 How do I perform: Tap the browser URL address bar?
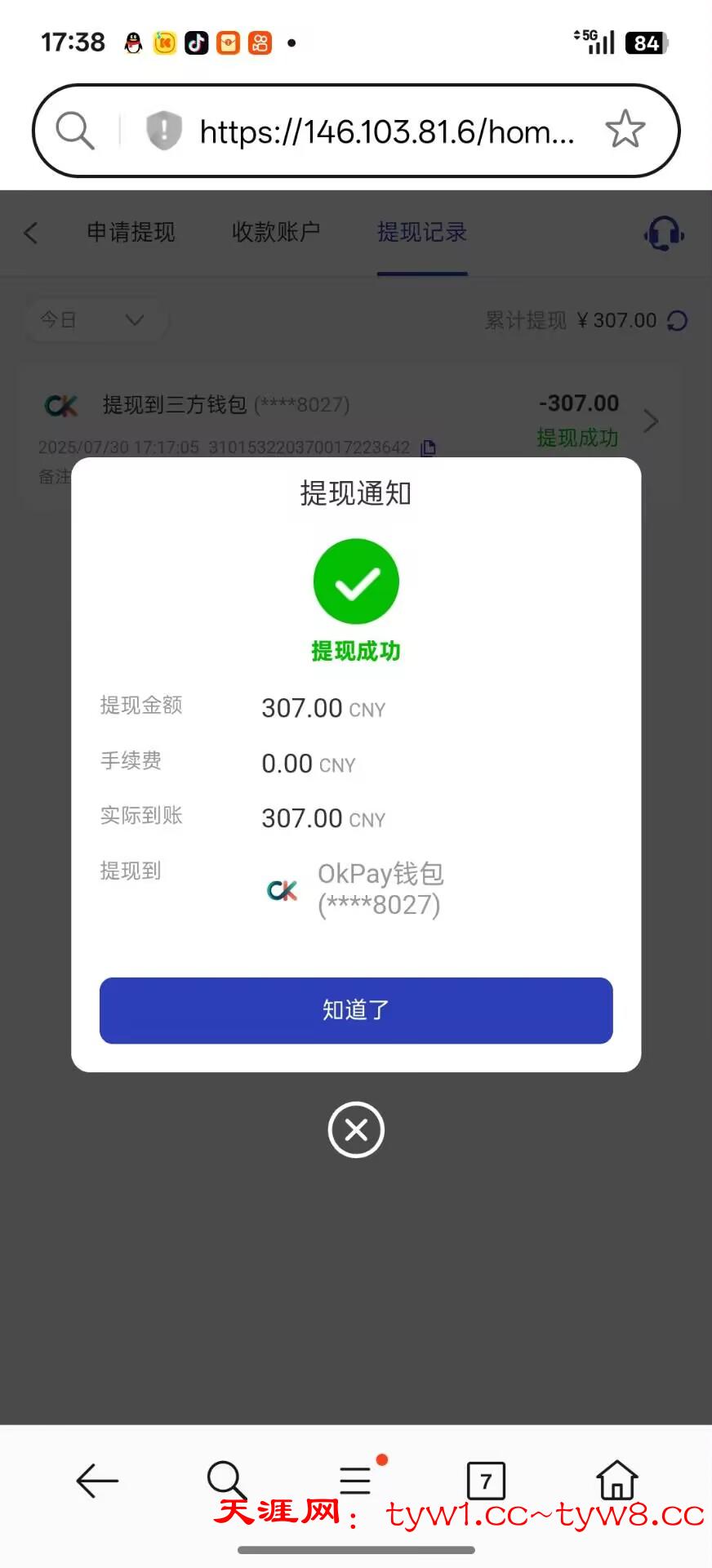point(387,131)
